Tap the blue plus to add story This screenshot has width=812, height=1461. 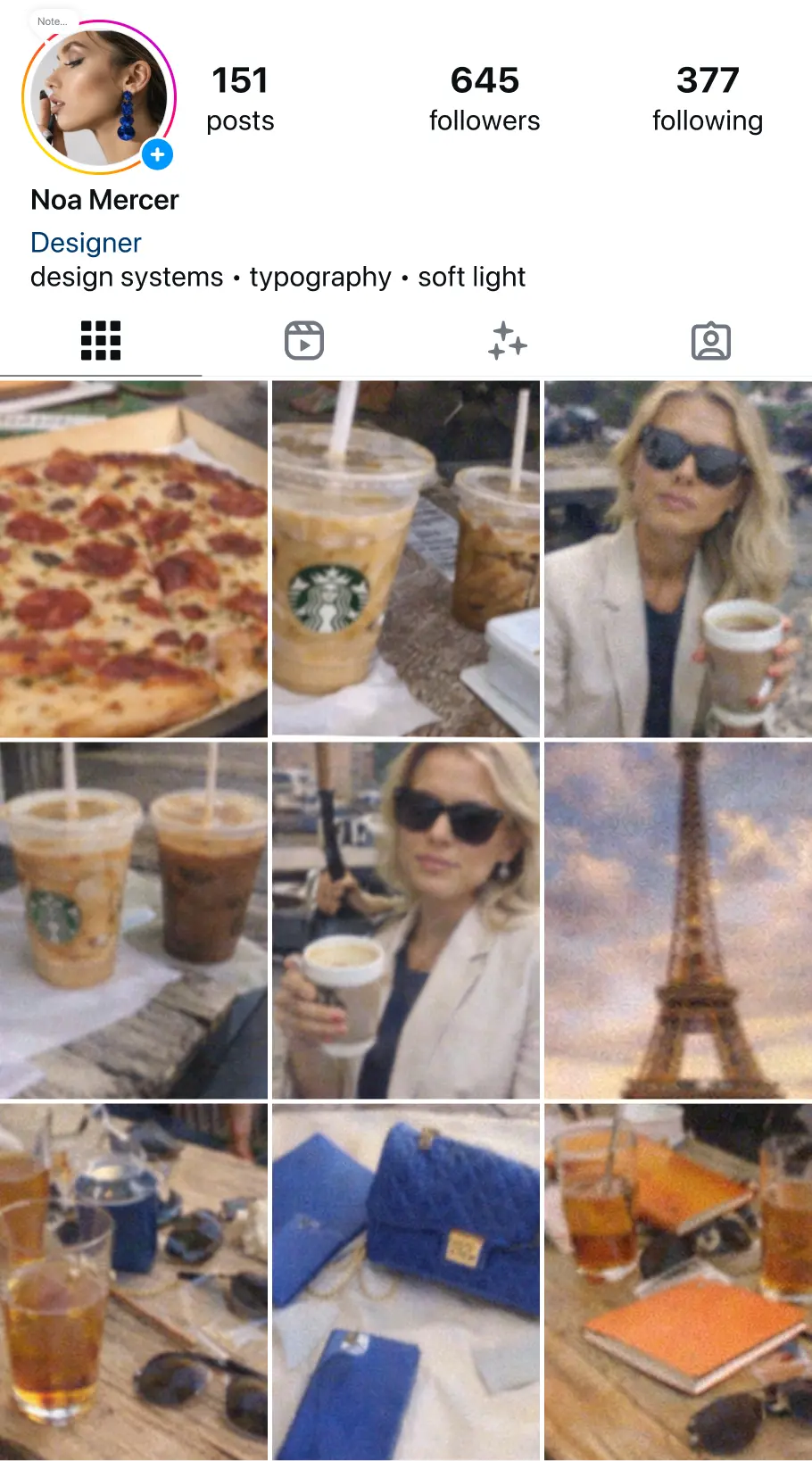click(158, 154)
